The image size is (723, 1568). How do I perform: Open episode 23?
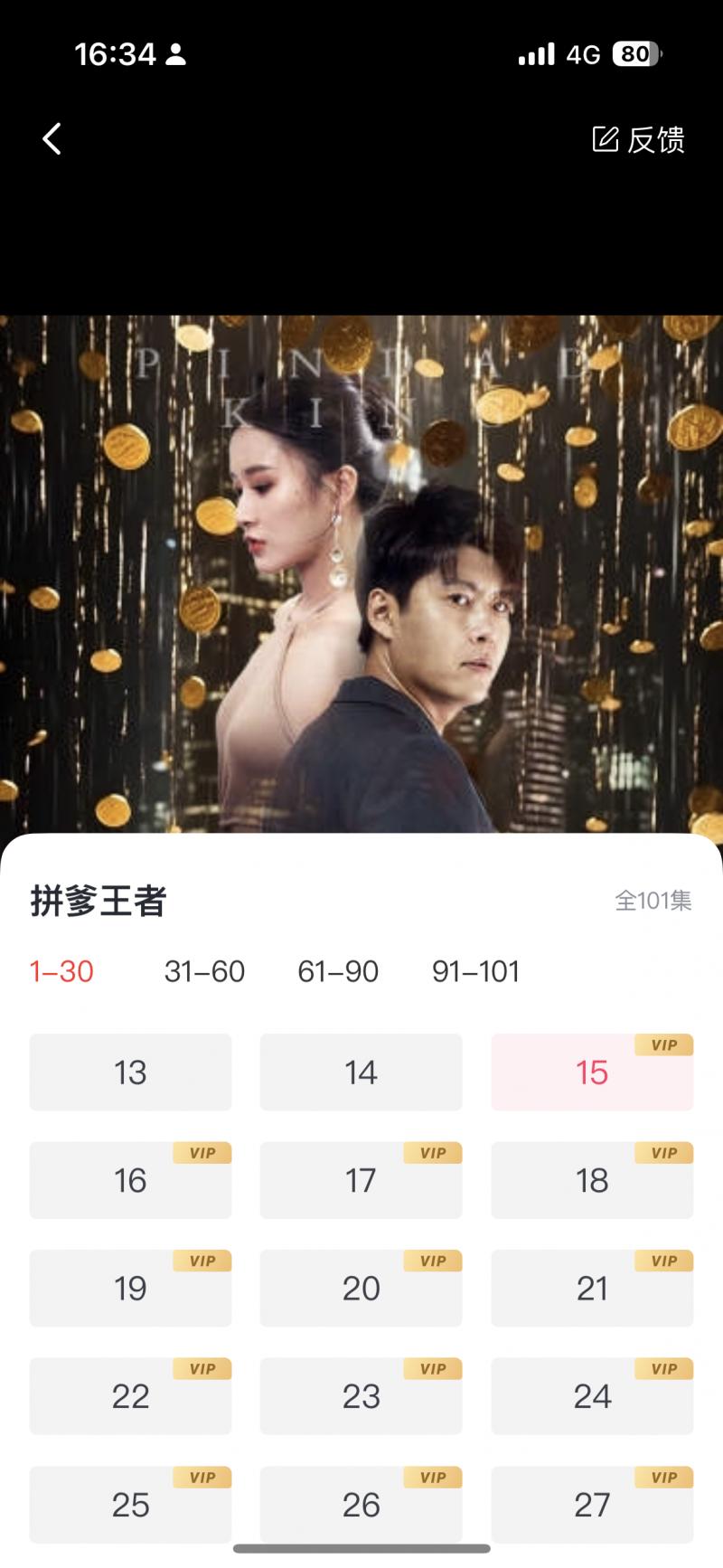click(361, 1396)
